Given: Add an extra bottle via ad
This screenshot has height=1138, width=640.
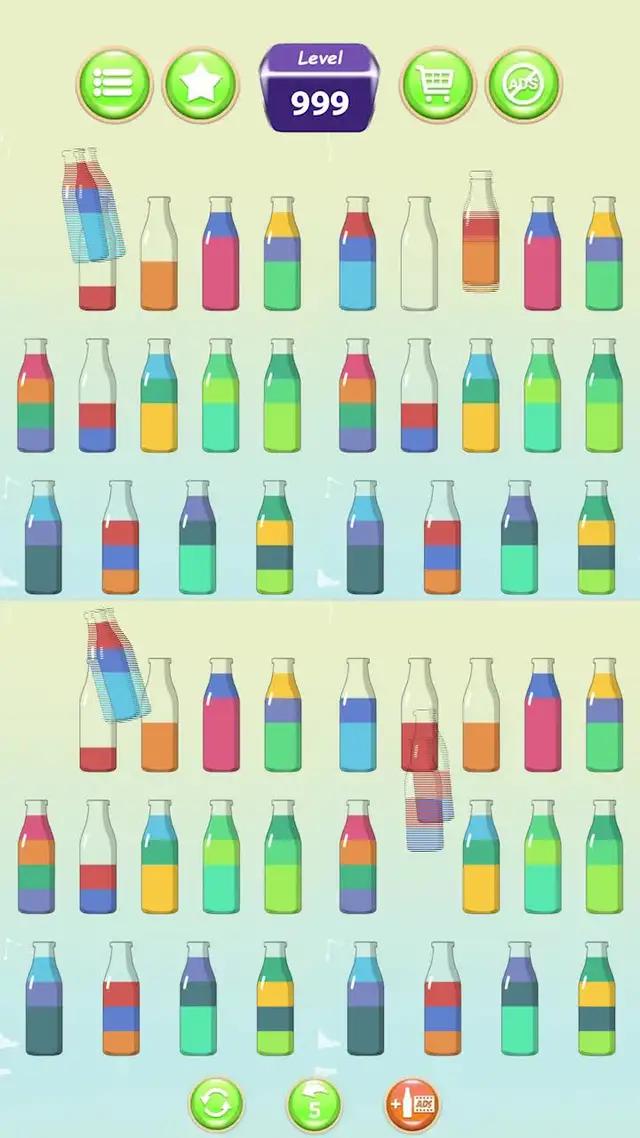Looking at the screenshot, I should pyautogui.click(x=411, y=1106).
